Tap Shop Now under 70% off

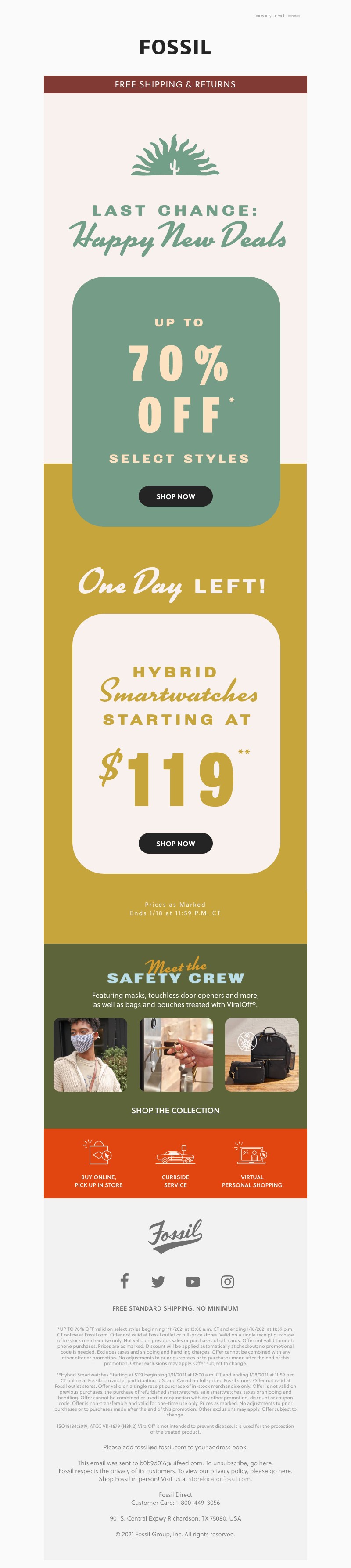click(x=175, y=496)
